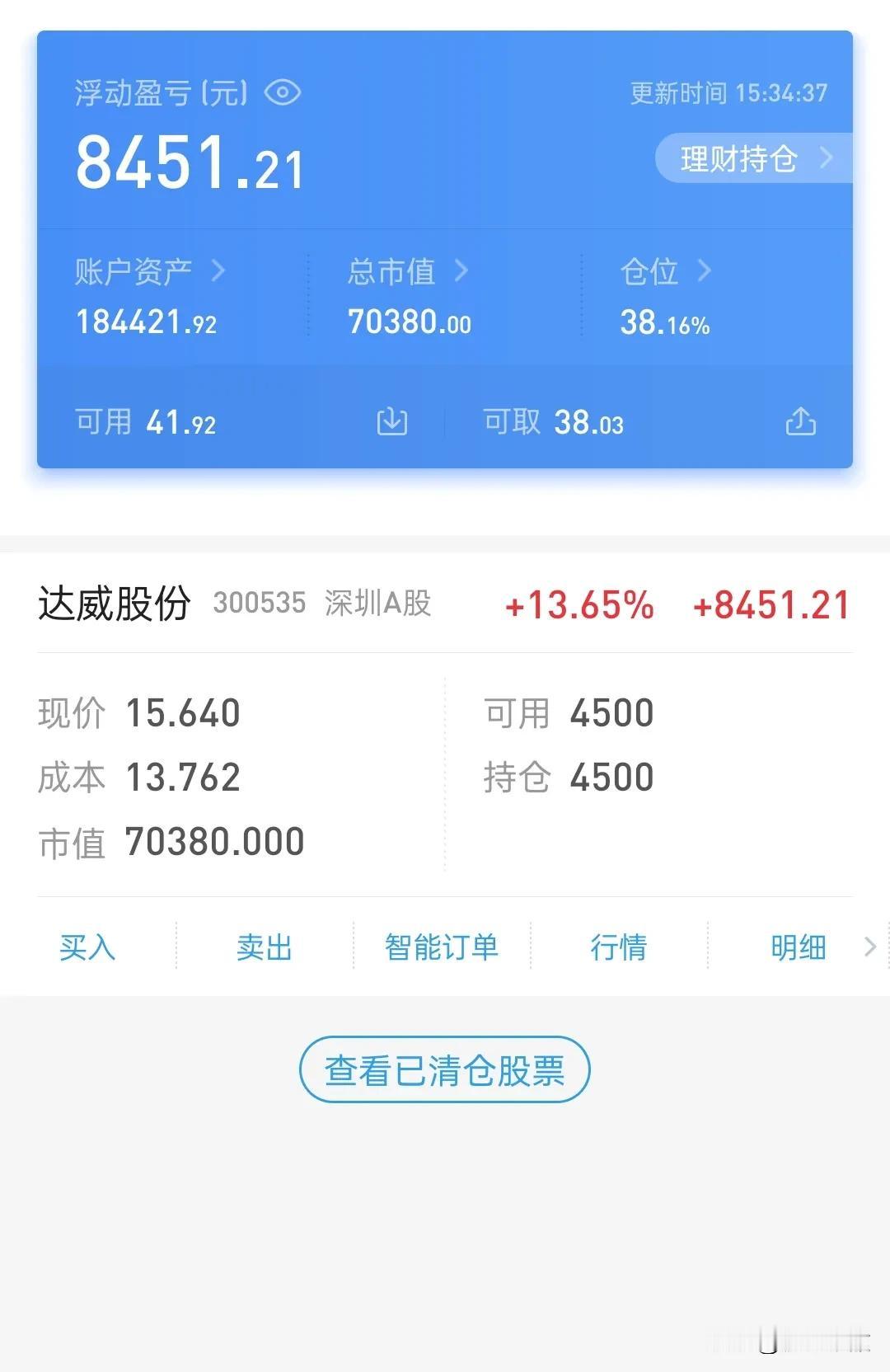Viewport: 890px width, 1372px height.
Task: Open 账户资产 details
Action: (x=149, y=271)
